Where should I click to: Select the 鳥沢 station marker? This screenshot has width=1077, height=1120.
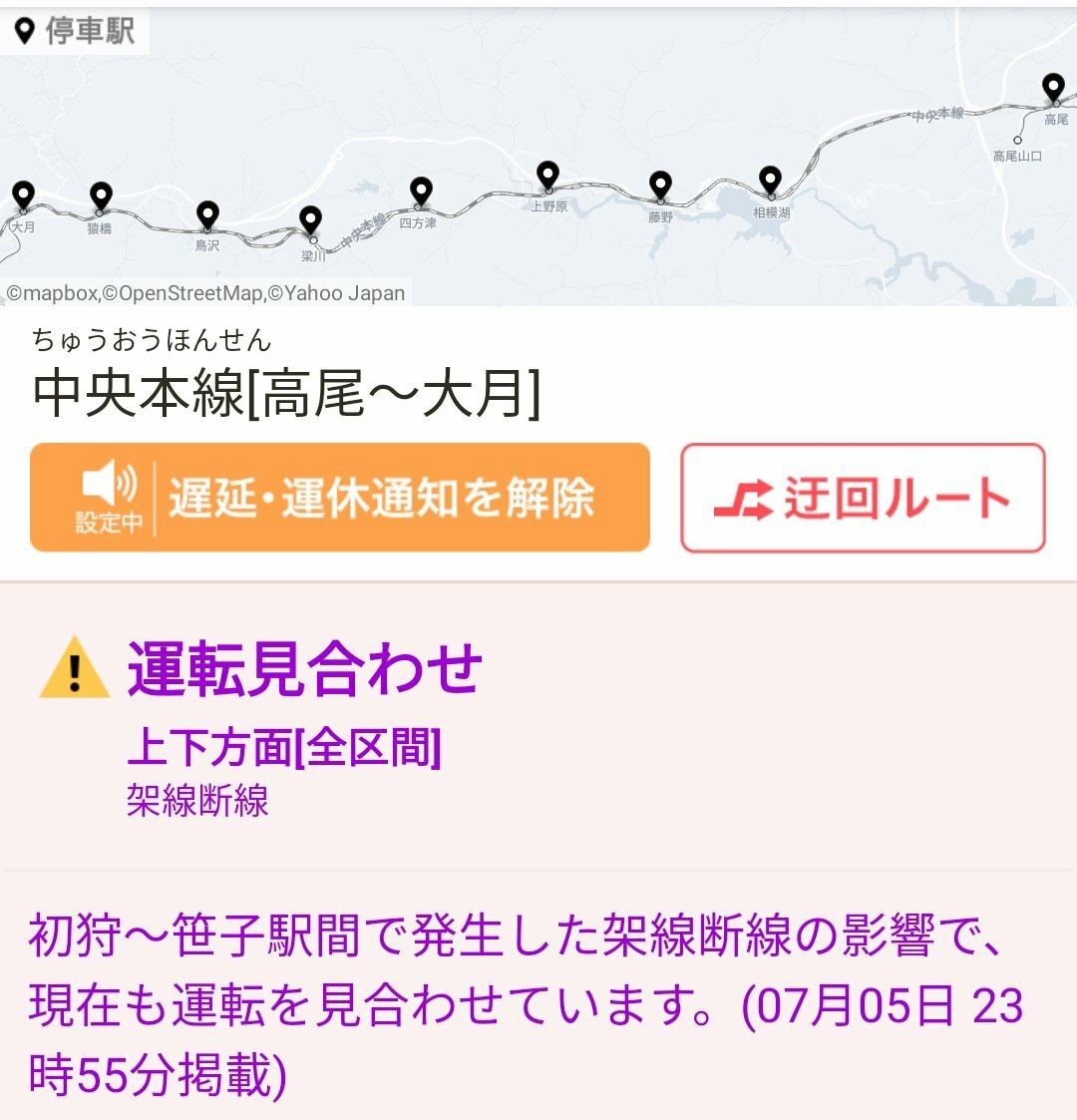coord(207,214)
